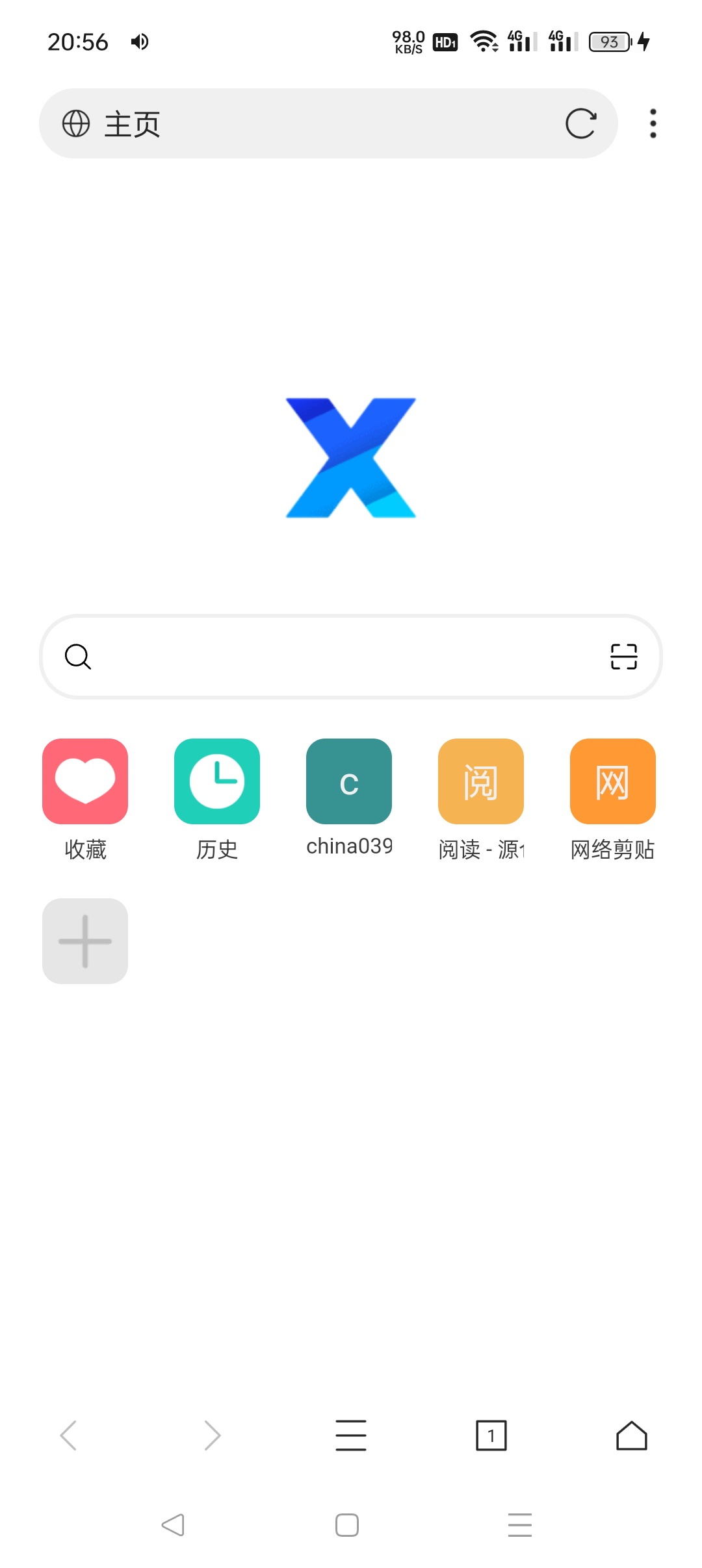Tap the browser's home icon

coord(632,1435)
